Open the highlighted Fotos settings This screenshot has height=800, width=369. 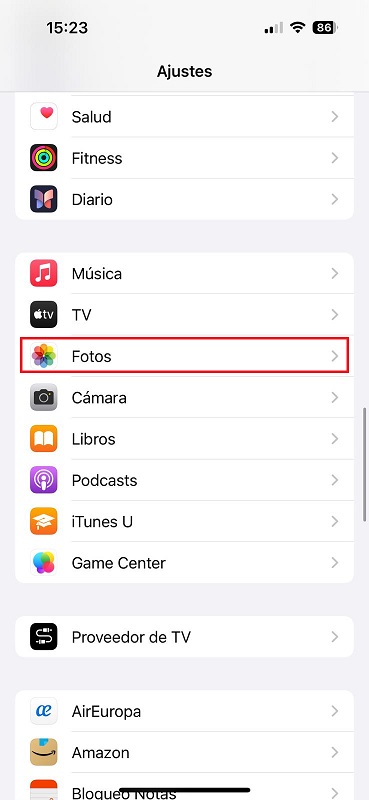[184, 356]
